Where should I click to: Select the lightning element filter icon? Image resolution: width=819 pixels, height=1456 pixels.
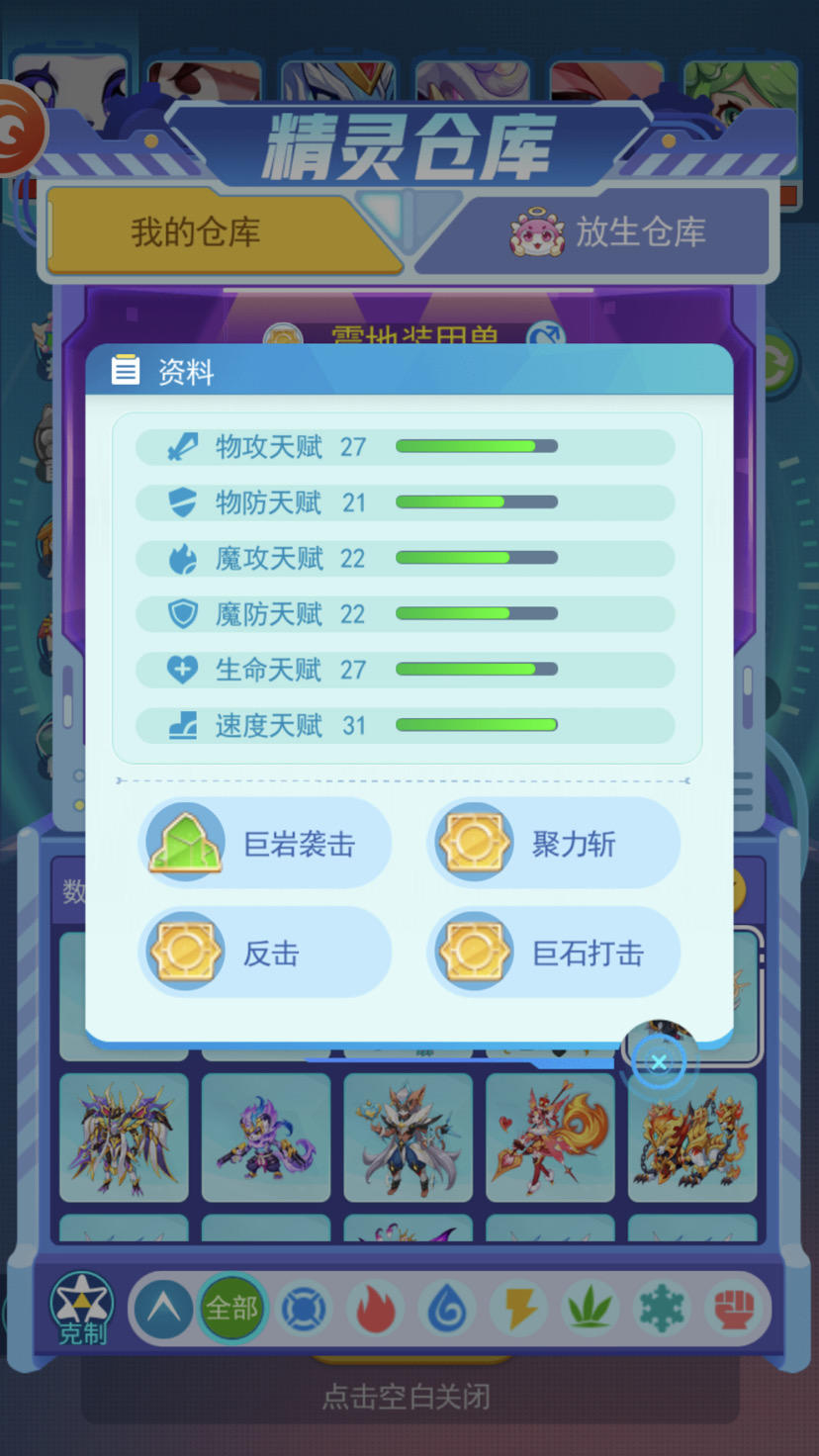(517, 1308)
